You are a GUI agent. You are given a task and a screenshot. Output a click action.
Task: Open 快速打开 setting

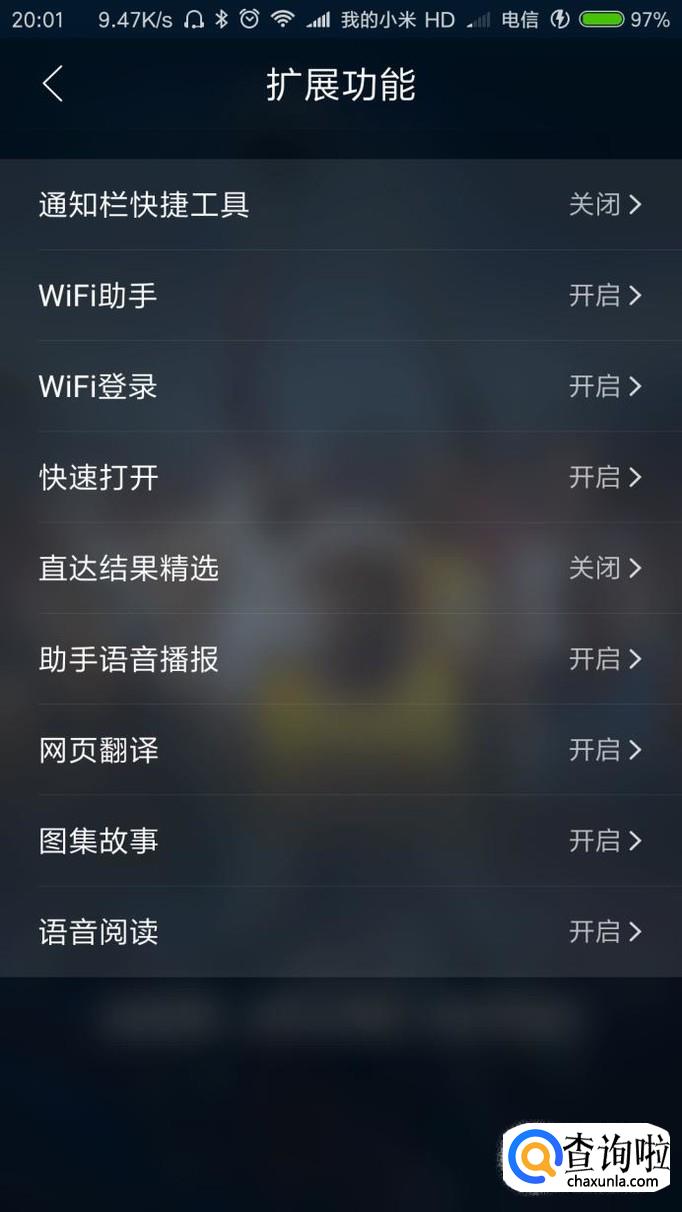pos(340,478)
